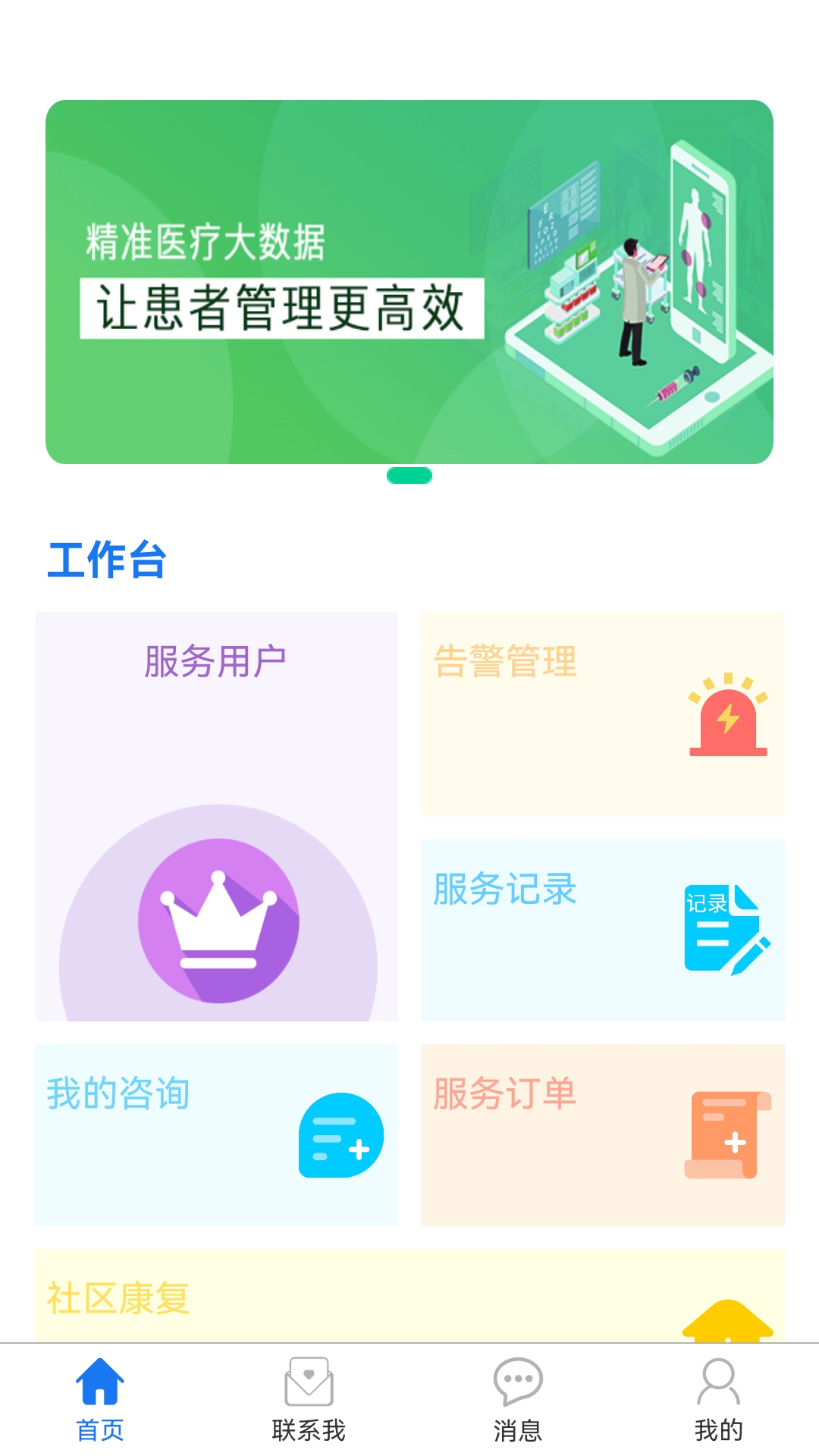Tap the chat bubble plus icon in 我的咨询

click(340, 1135)
